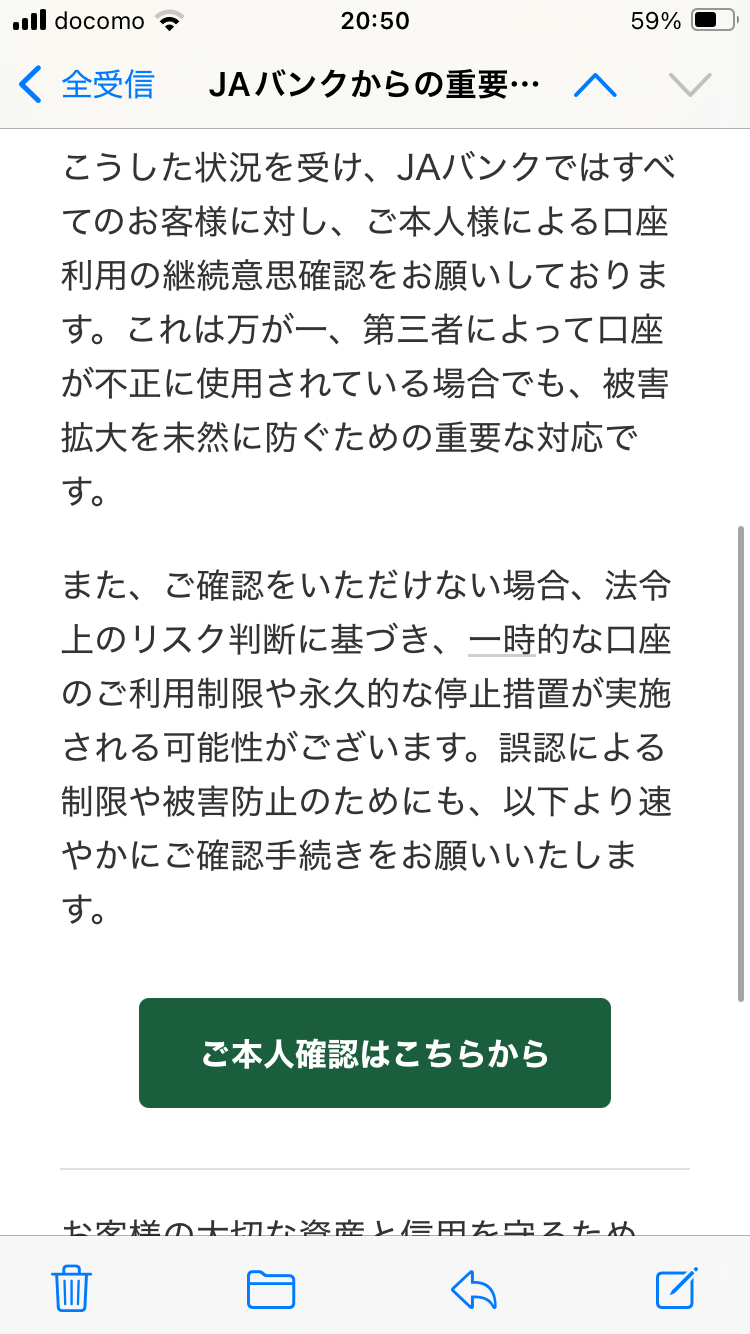
Task: Tap the ご本人確認はこちらから button
Action: coord(375,1053)
